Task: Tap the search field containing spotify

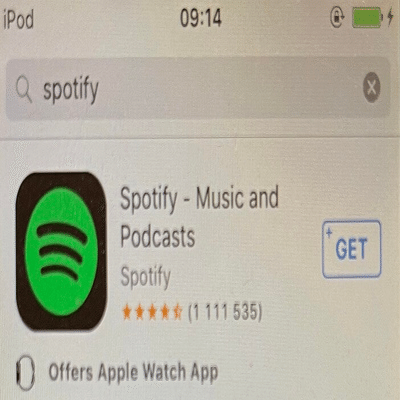Action: click(x=197, y=89)
